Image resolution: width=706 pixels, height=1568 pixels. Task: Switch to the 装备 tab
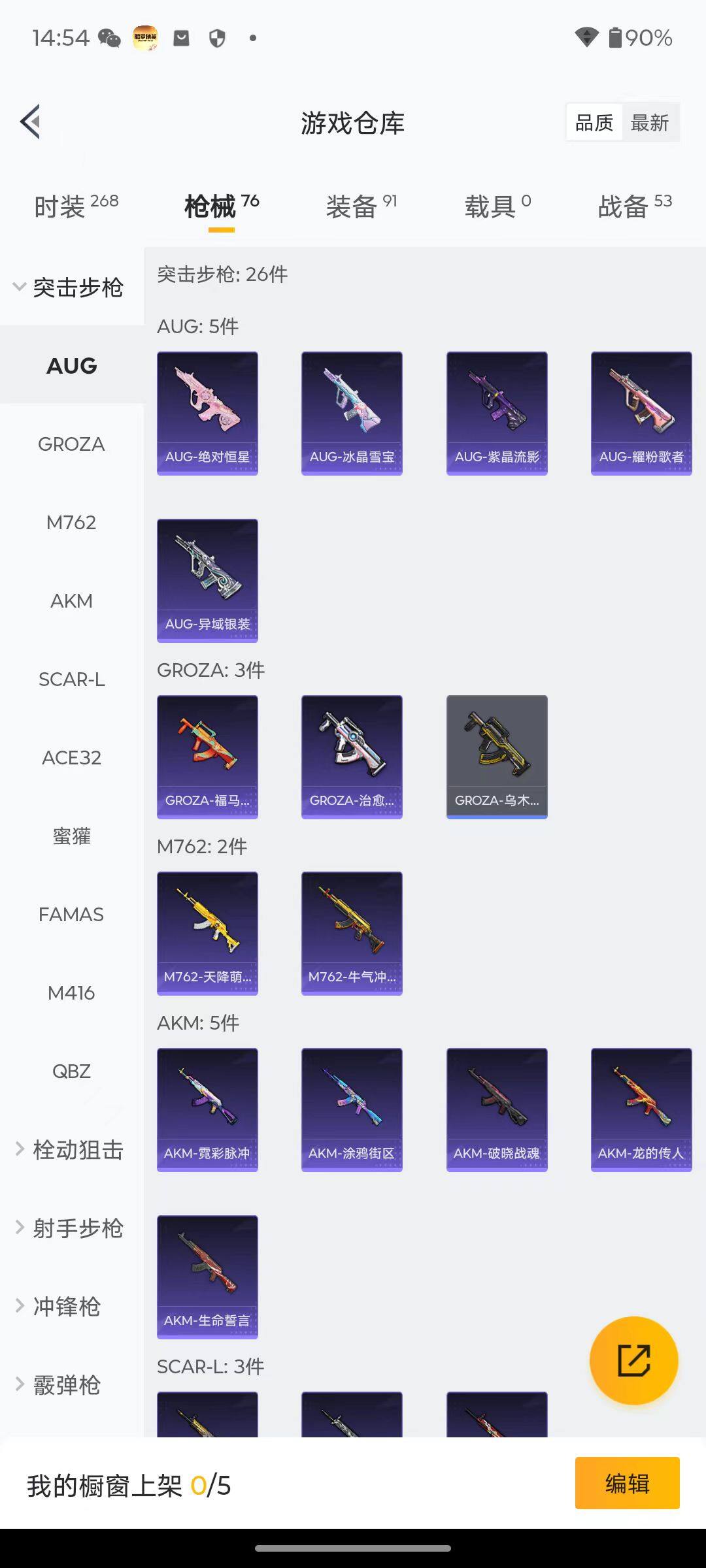[361, 206]
